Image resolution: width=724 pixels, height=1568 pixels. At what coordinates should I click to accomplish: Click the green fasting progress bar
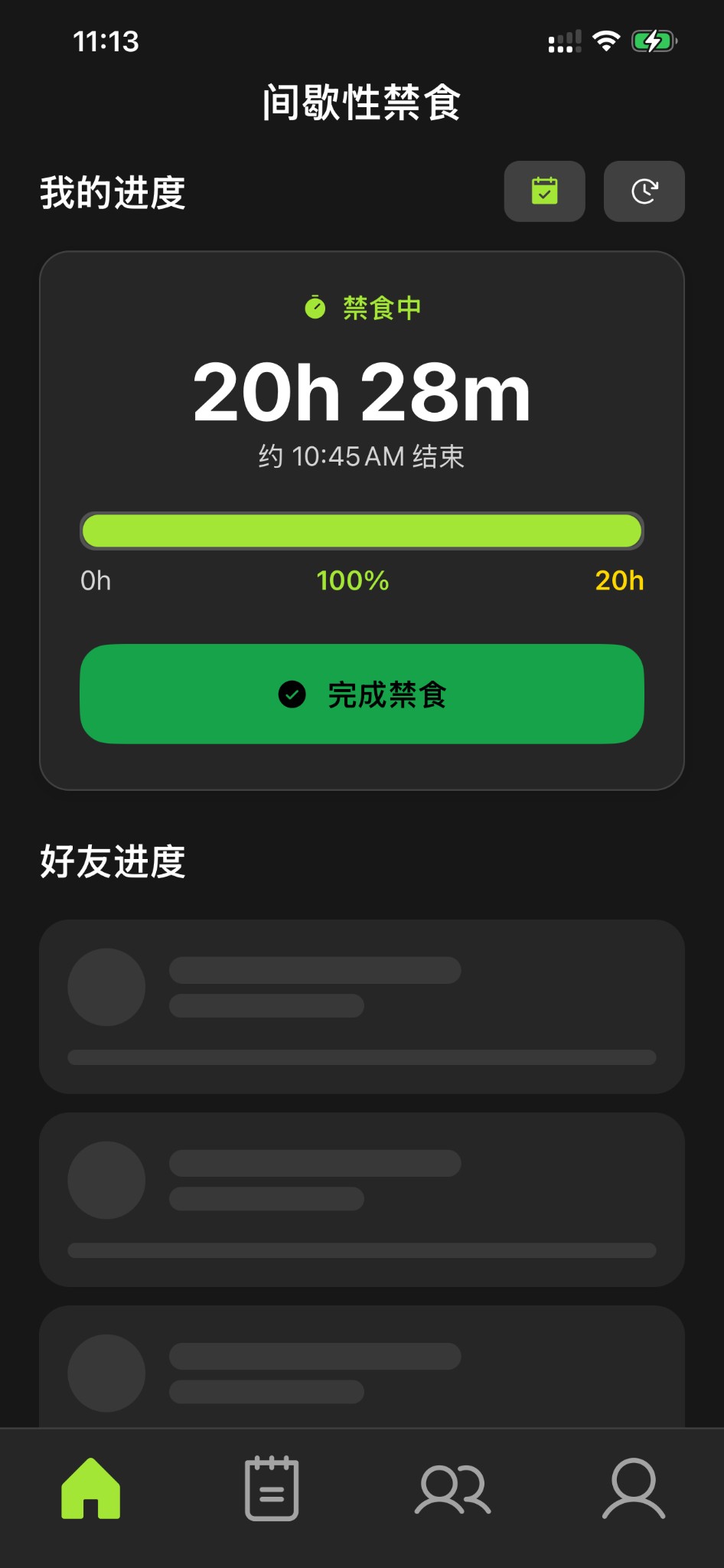pyautogui.click(x=361, y=530)
